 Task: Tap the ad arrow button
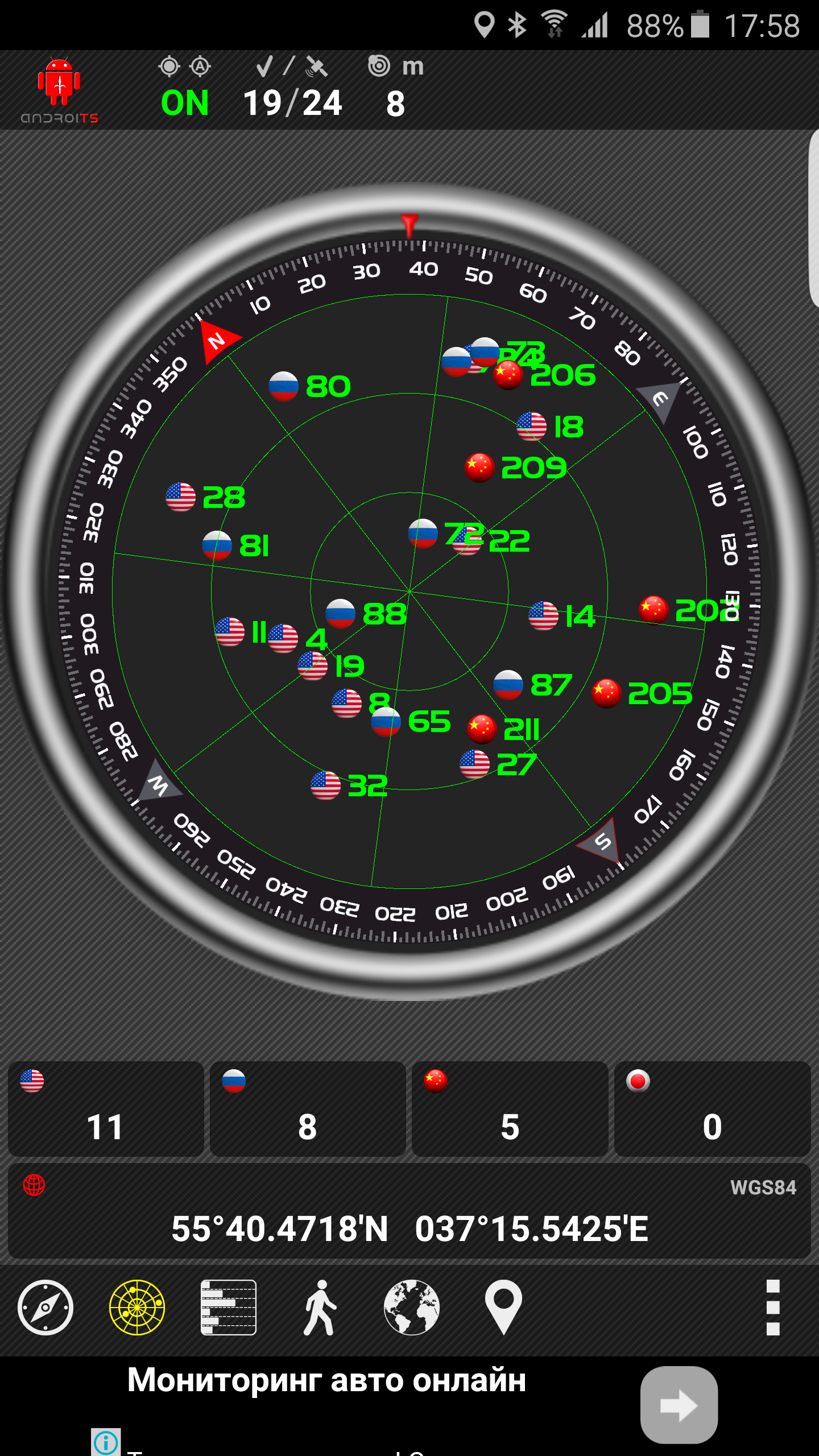(x=679, y=1405)
